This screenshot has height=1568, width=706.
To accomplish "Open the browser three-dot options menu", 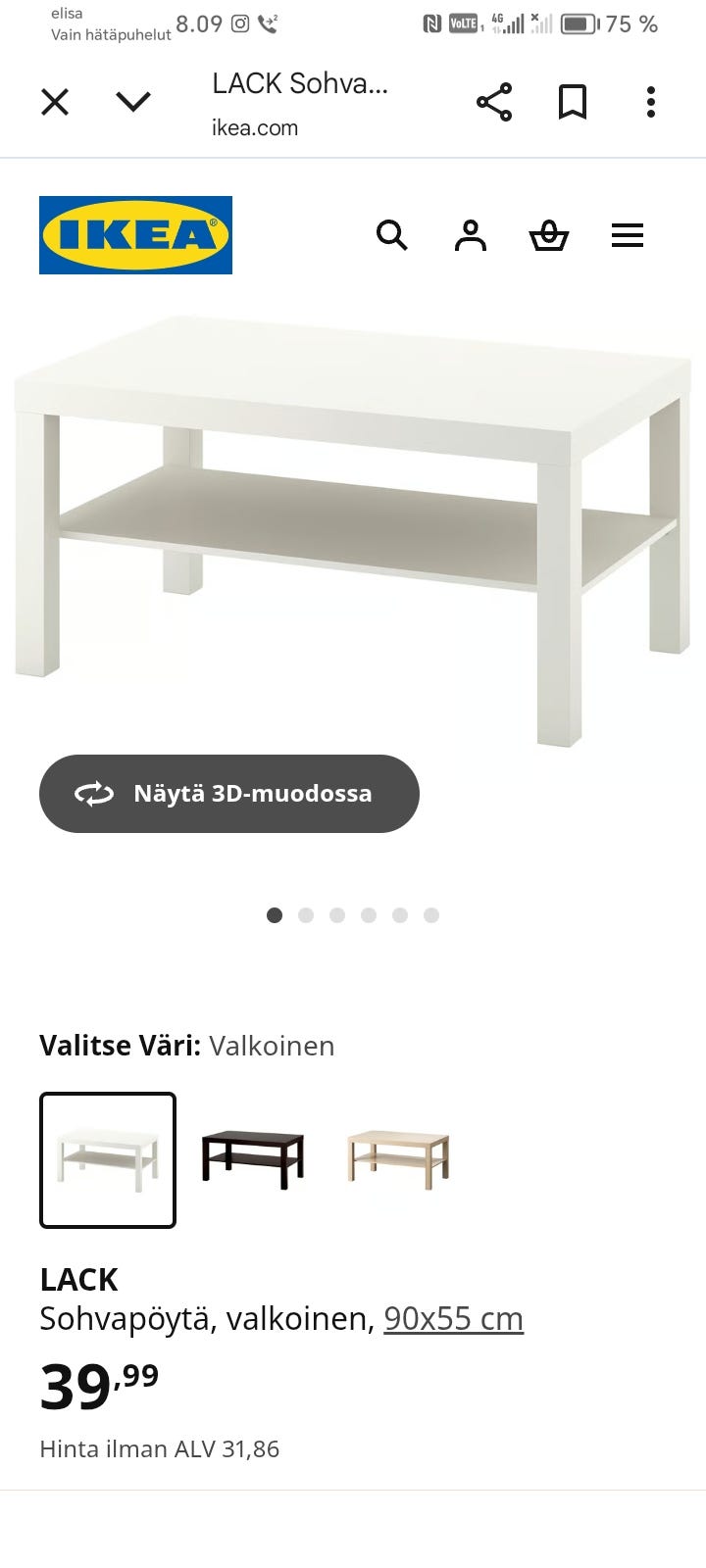I will (x=650, y=101).
